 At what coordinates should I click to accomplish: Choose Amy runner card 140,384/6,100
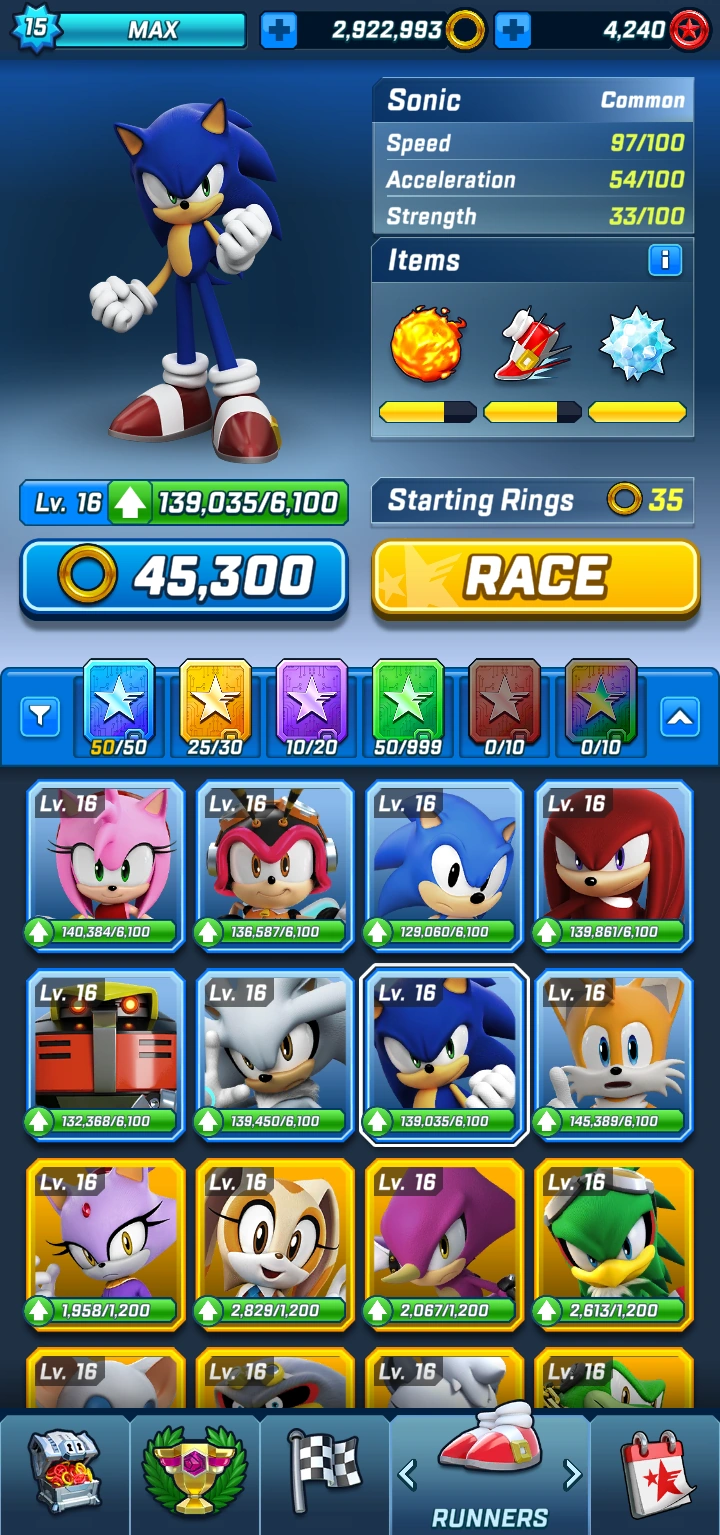[106, 865]
